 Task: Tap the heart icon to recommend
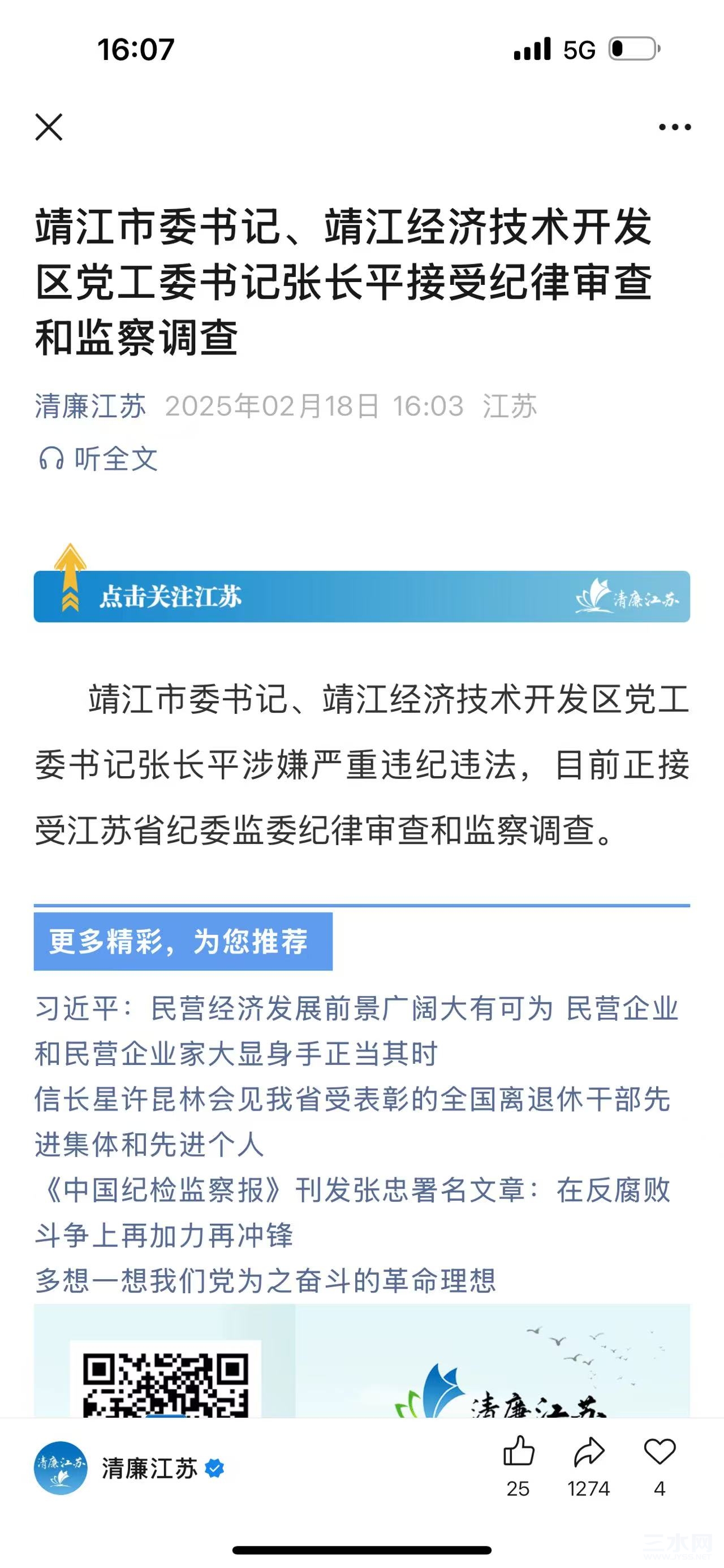(660, 1452)
